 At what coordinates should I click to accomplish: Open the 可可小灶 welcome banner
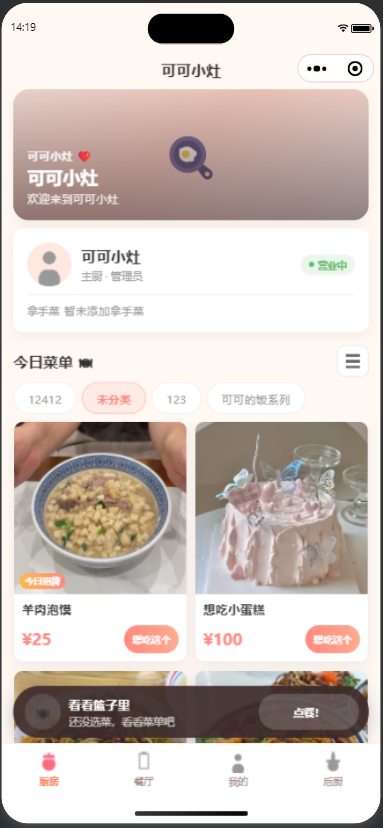pos(191,155)
